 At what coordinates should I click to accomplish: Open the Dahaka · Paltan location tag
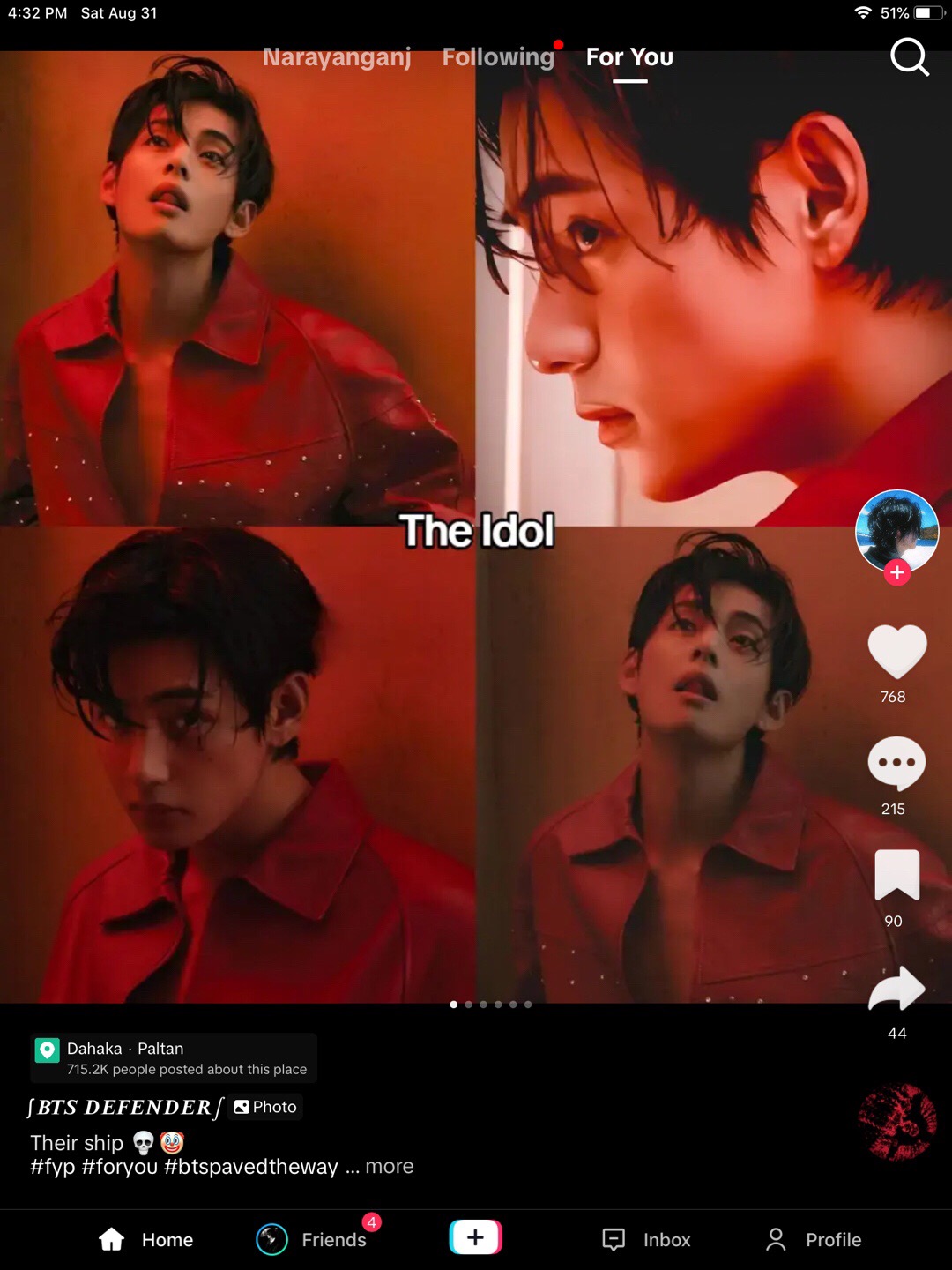[x=174, y=1057]
